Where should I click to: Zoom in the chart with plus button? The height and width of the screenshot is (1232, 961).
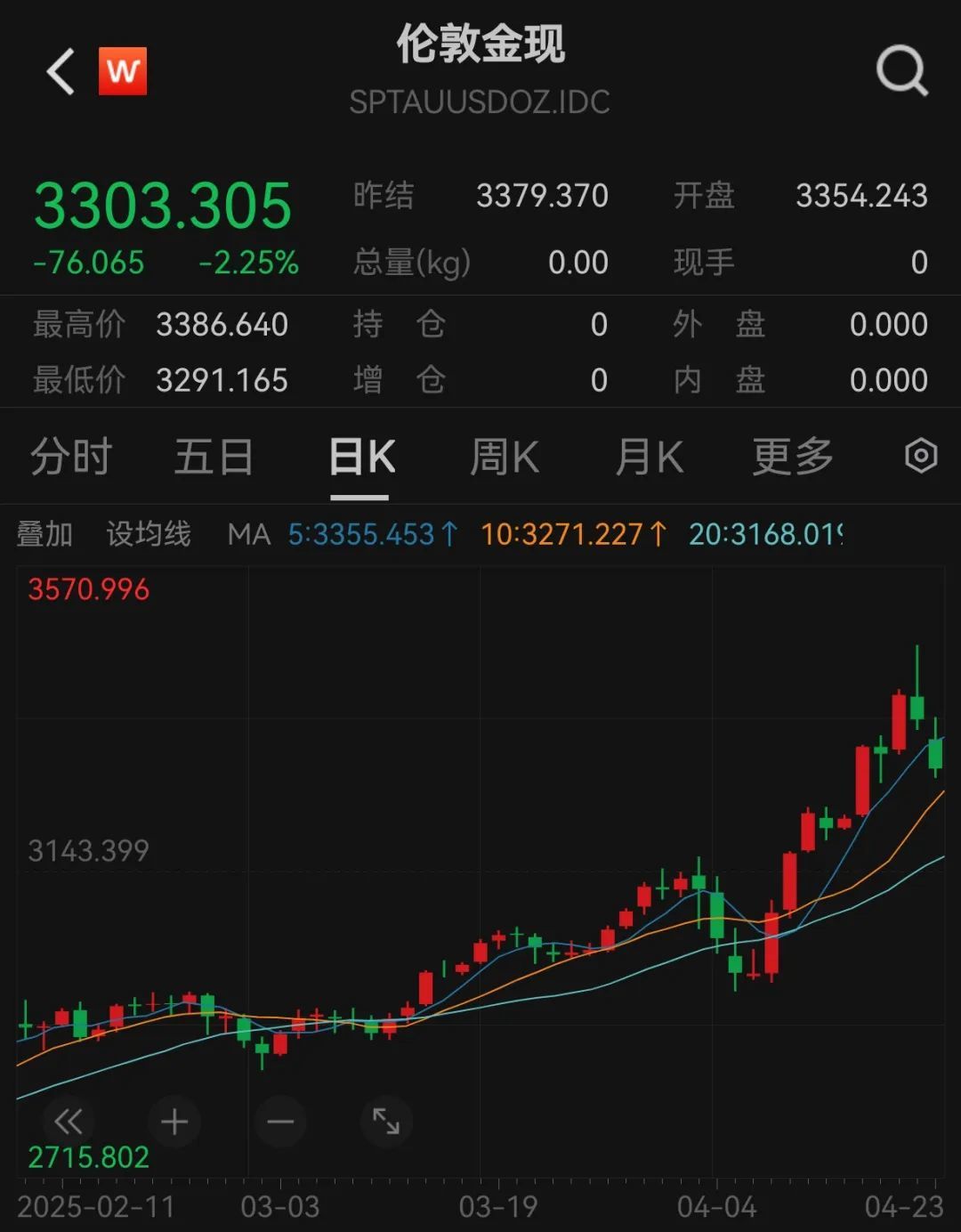coord(174,1122)
